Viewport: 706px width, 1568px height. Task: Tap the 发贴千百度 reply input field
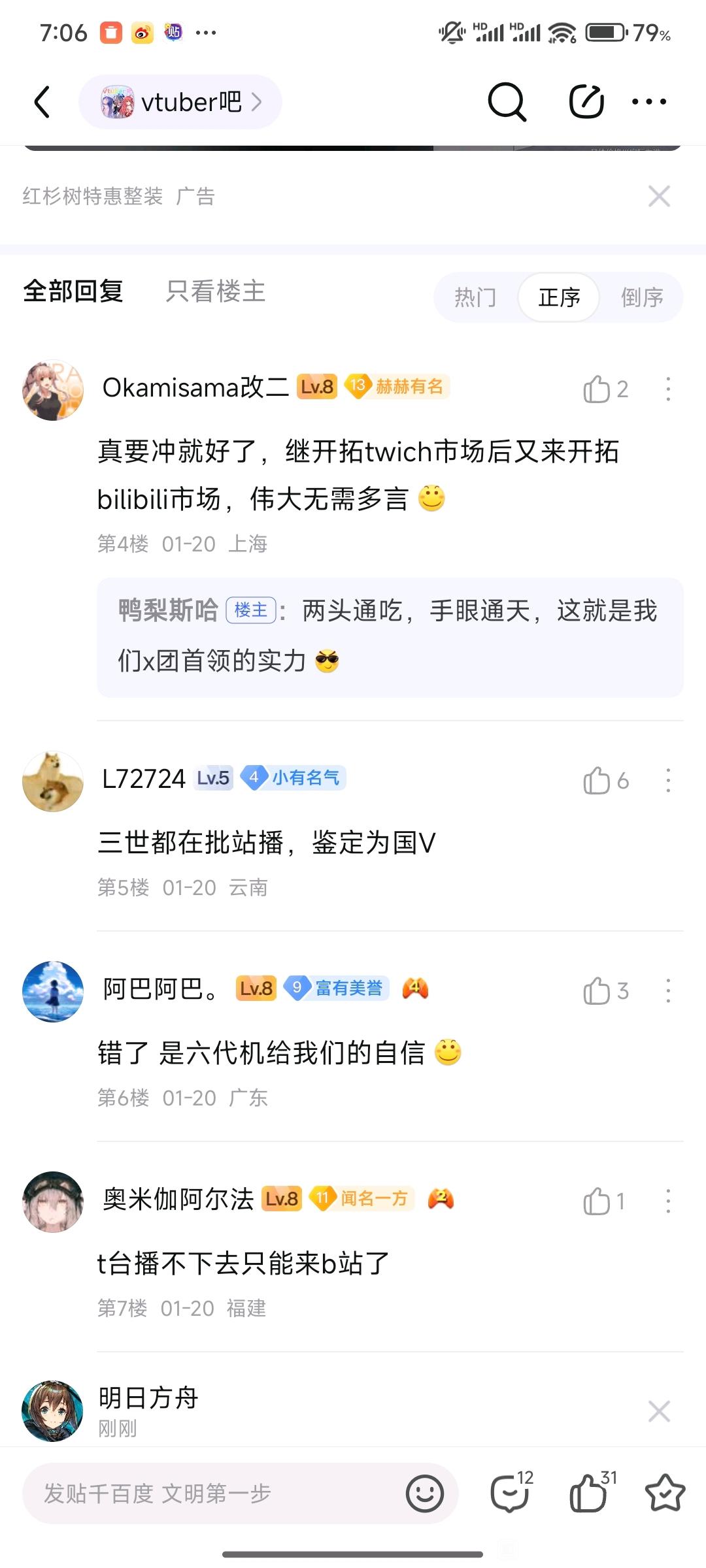coord(209,1494)
